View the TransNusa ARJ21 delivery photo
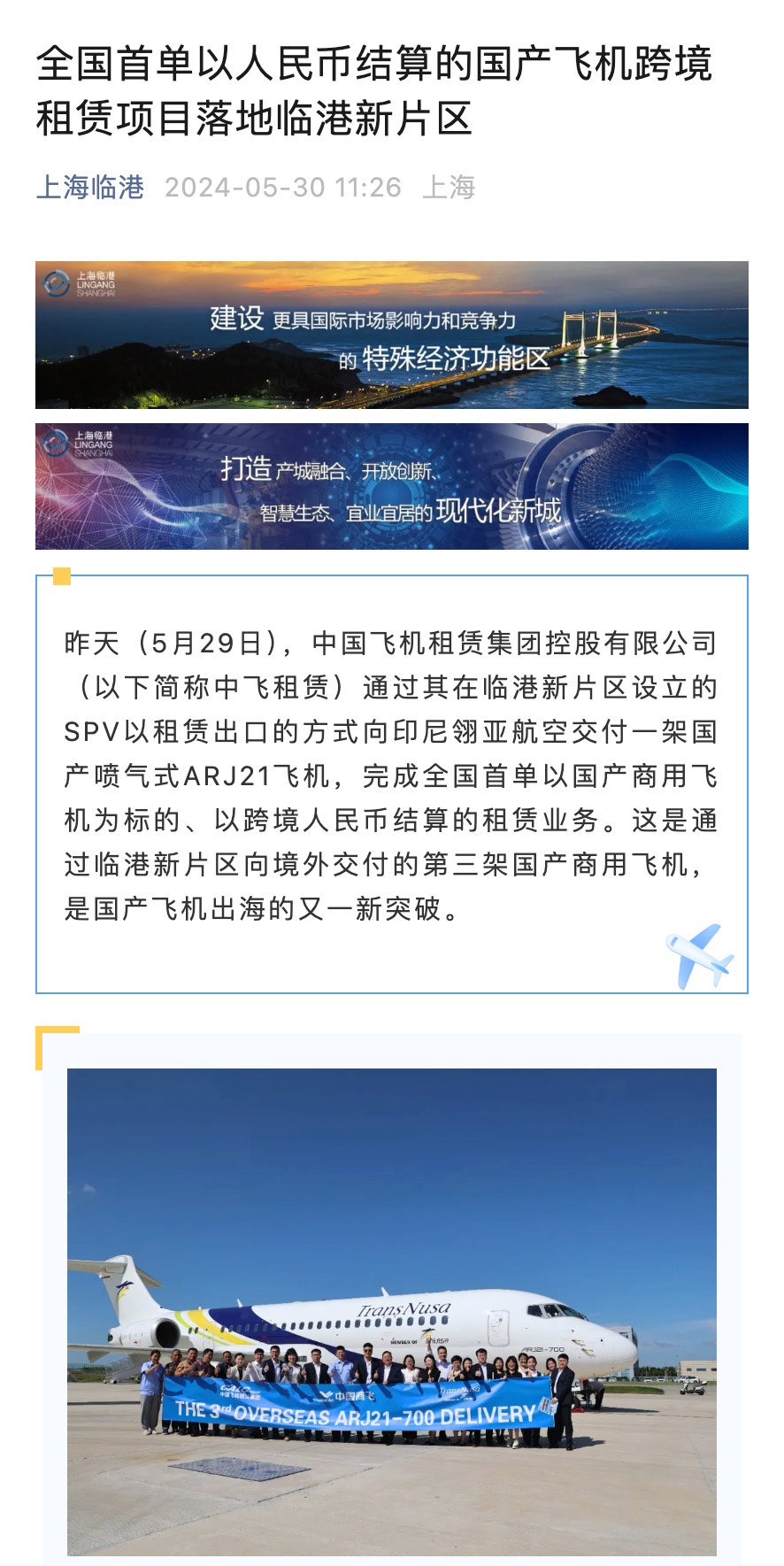Image resolution: width=784 pixels, height=1566 pixels. point(391,1311)
